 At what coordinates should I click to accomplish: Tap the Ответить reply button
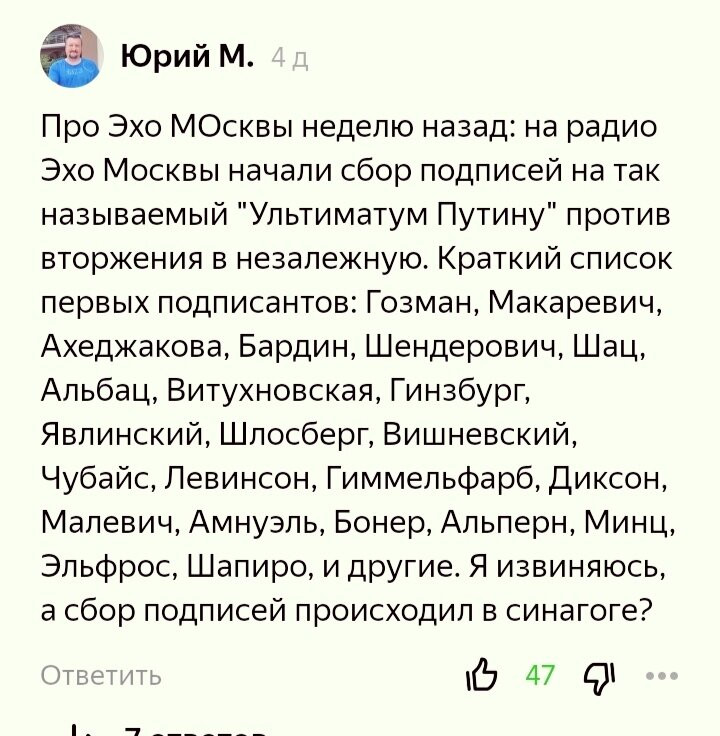101,676
